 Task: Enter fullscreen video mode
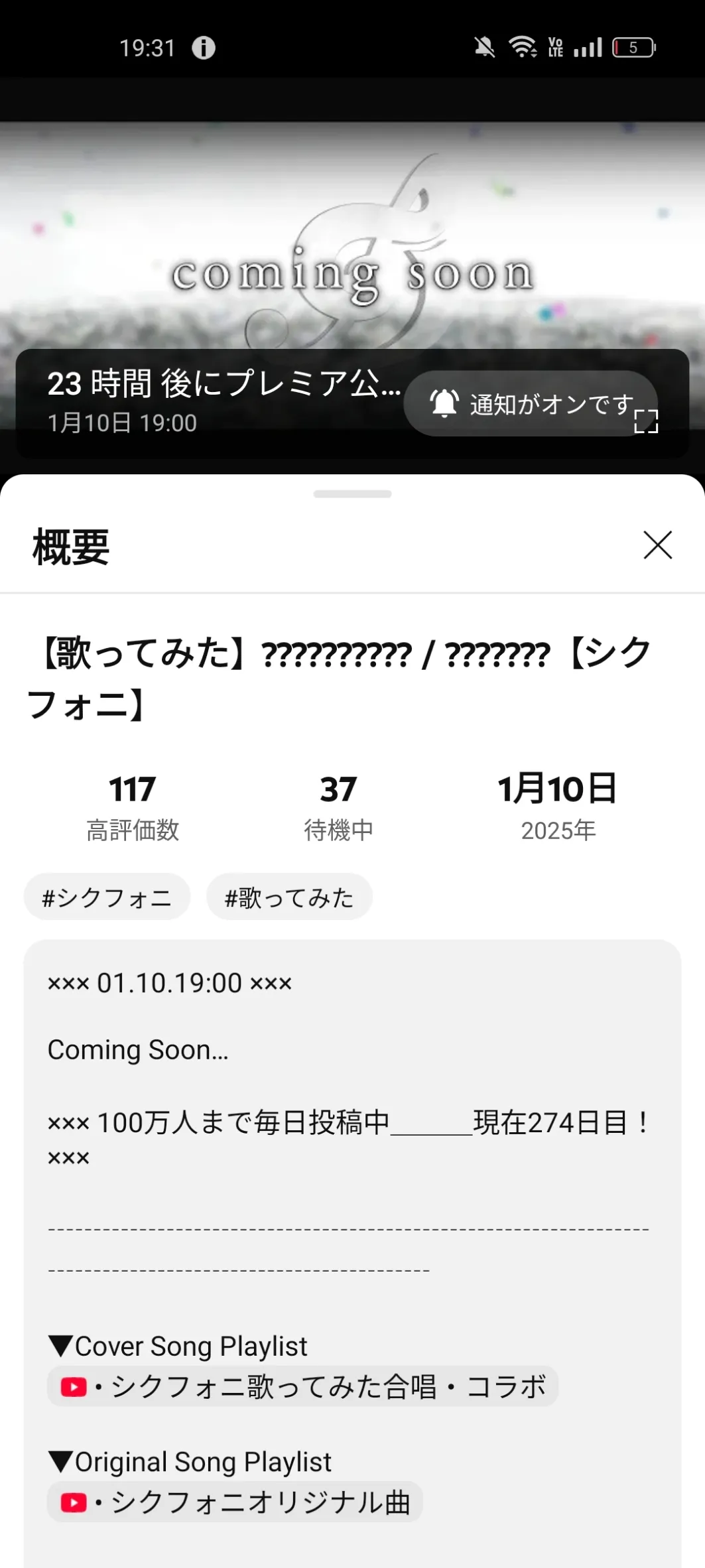646,422
